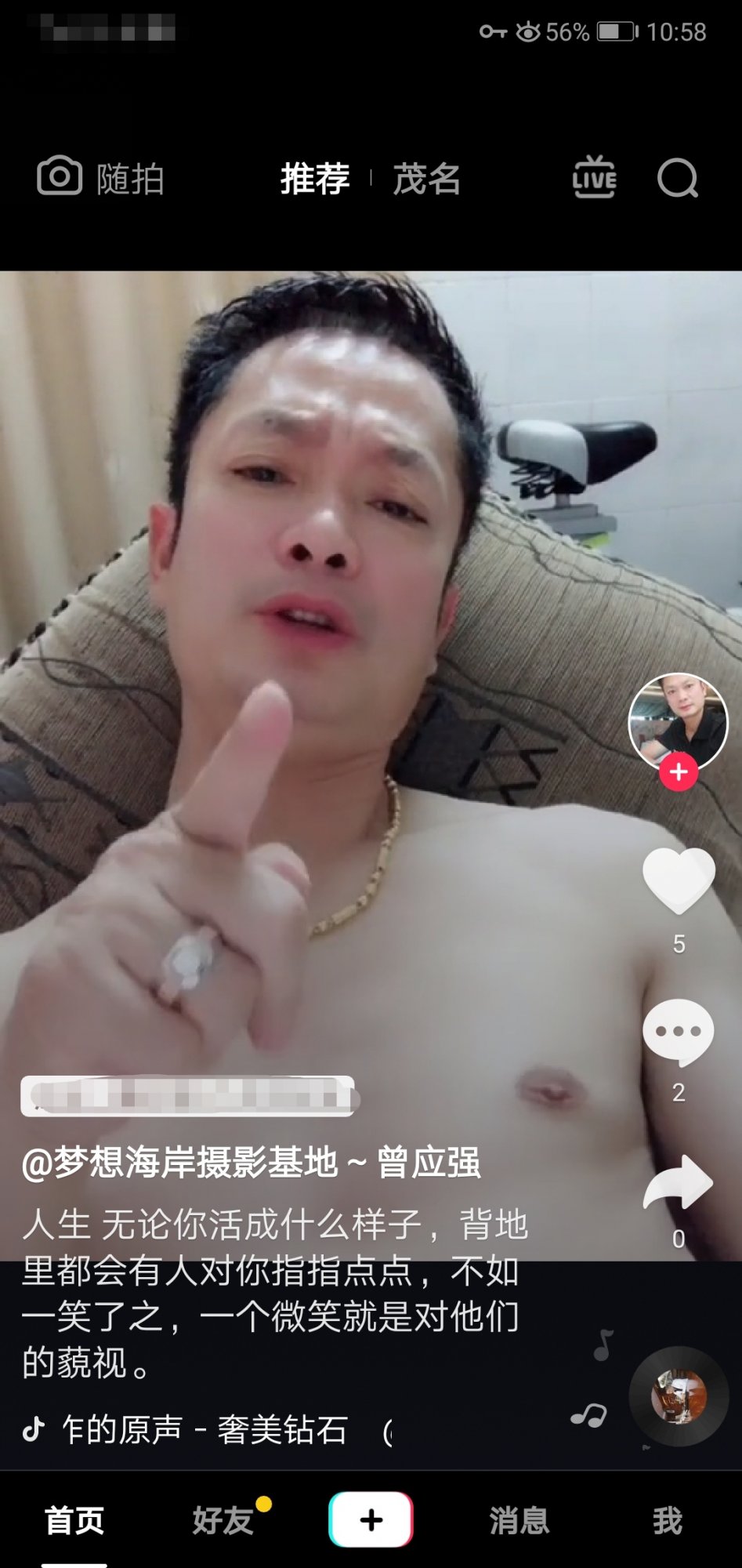This screenshot has height=1568, width=742.
Task: Open the 消息 tab
Action: 519,1521
